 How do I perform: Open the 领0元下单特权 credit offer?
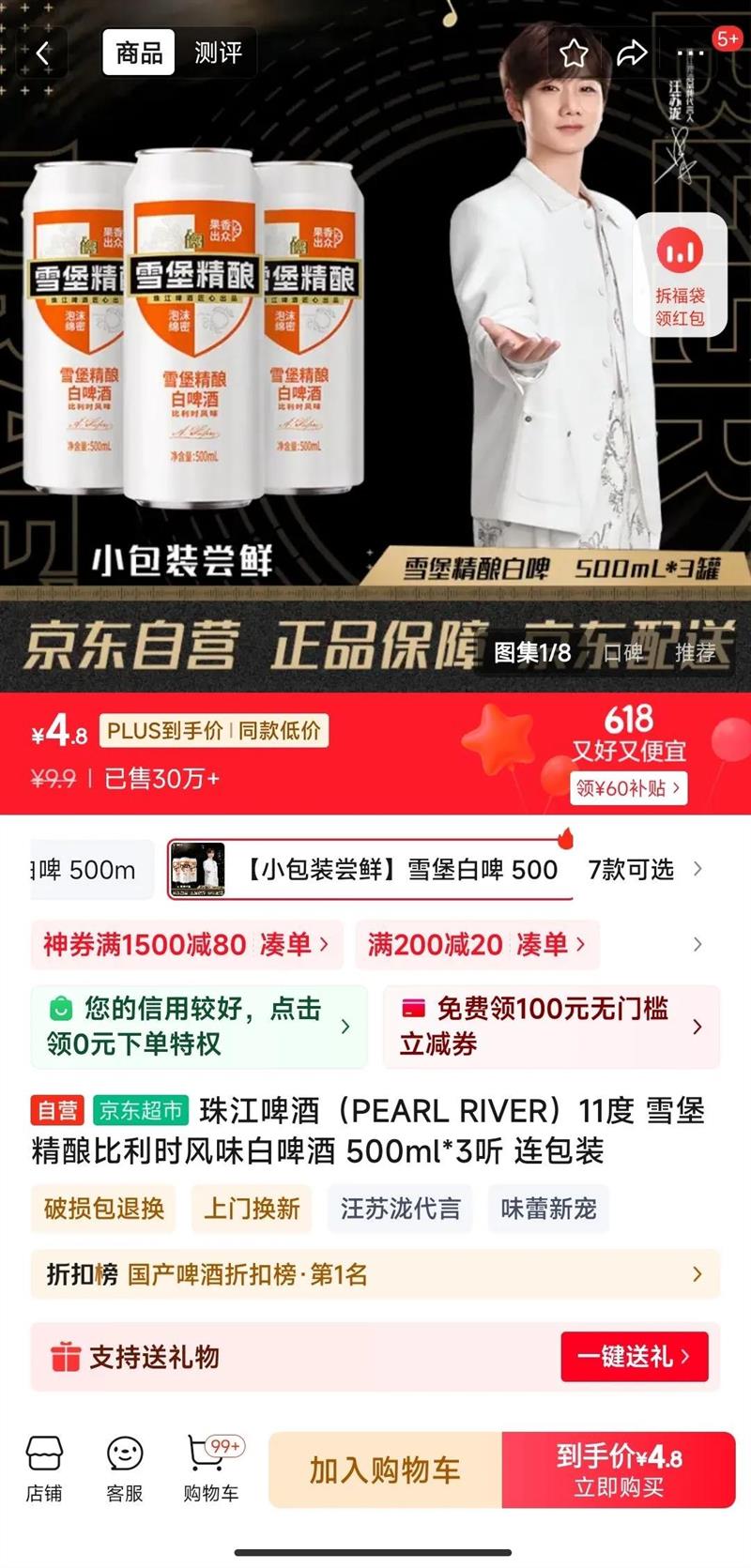click(x=198, y=1026)
